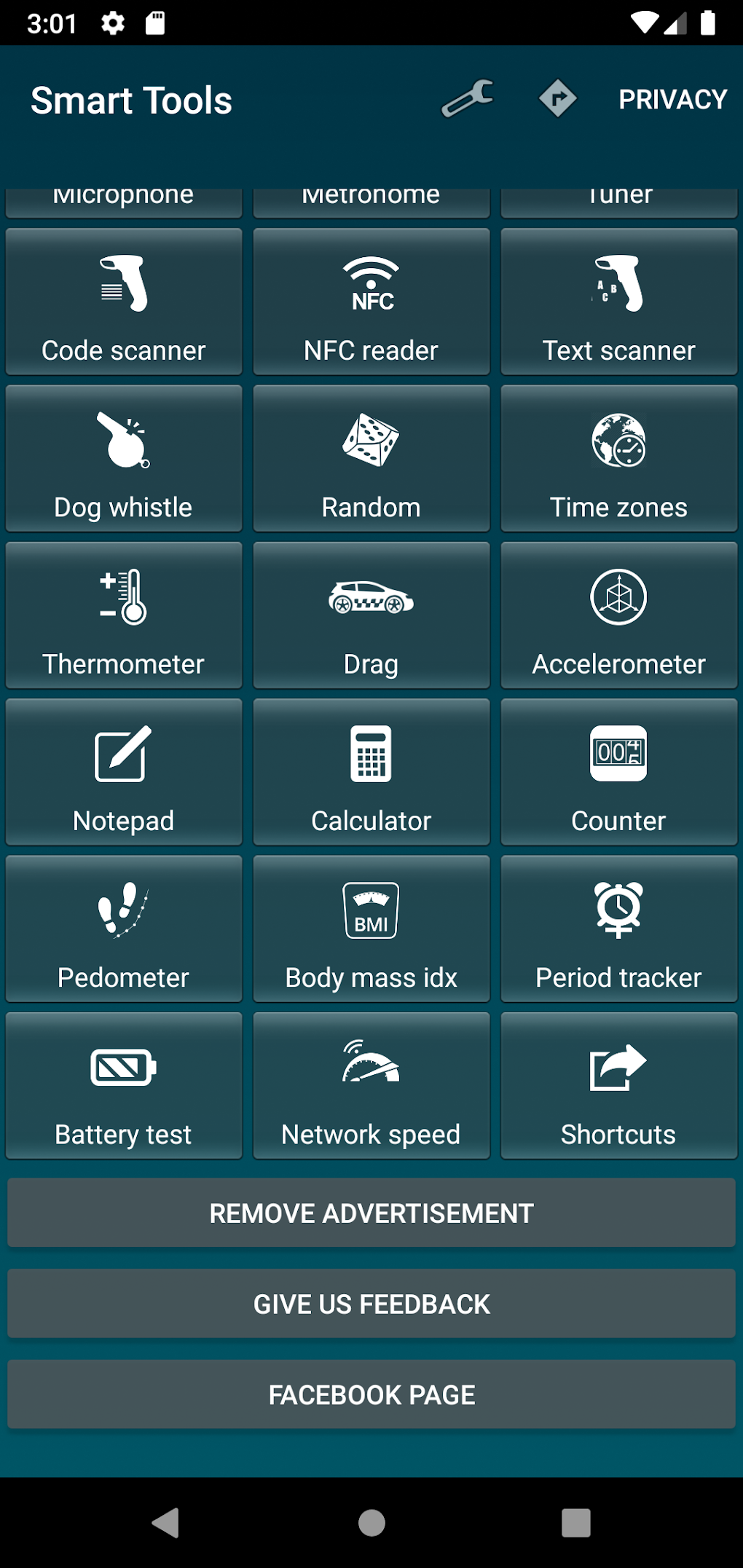The image size is (743, 1568).
Task: Start the Text scanner
Action: 619,302
